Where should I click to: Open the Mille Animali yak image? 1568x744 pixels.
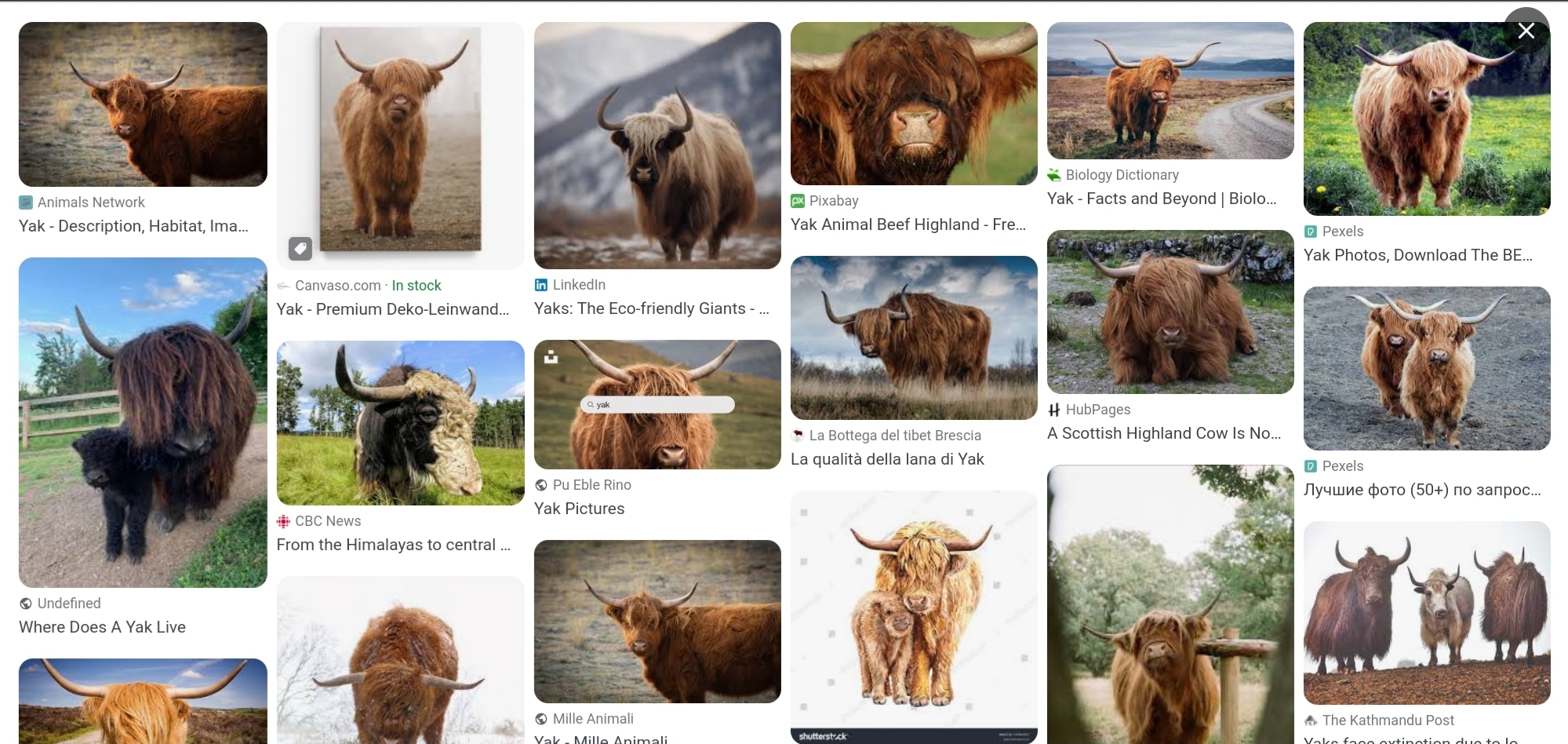point(657,621)
